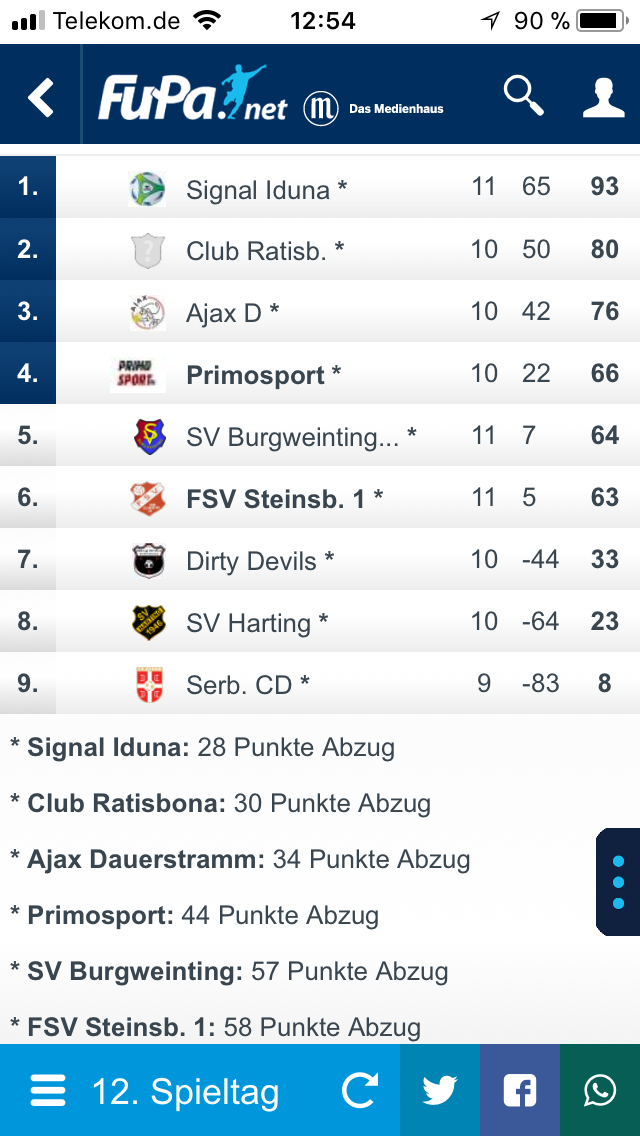Open the FuPa.net home logo
Viewport: 640px width, 1136px height.
[193, 94]
